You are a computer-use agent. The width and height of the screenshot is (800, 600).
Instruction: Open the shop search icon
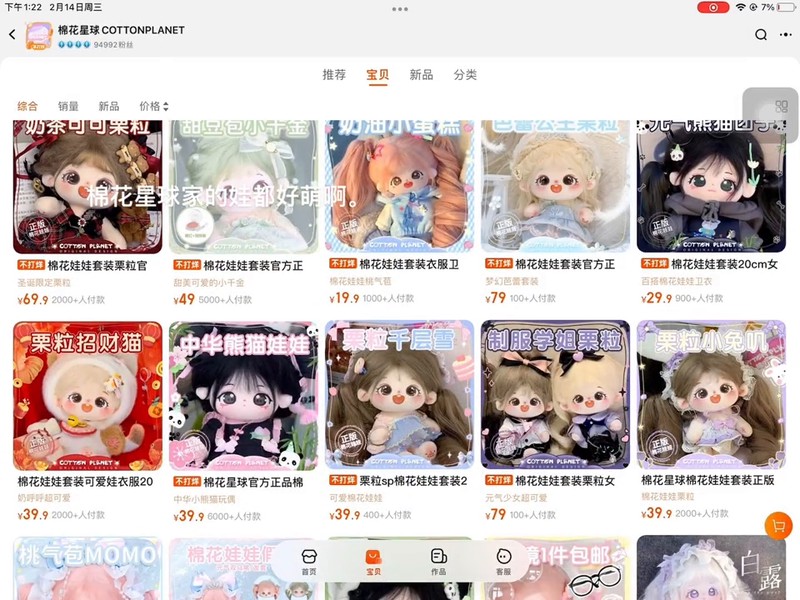[x=761, y=35]
